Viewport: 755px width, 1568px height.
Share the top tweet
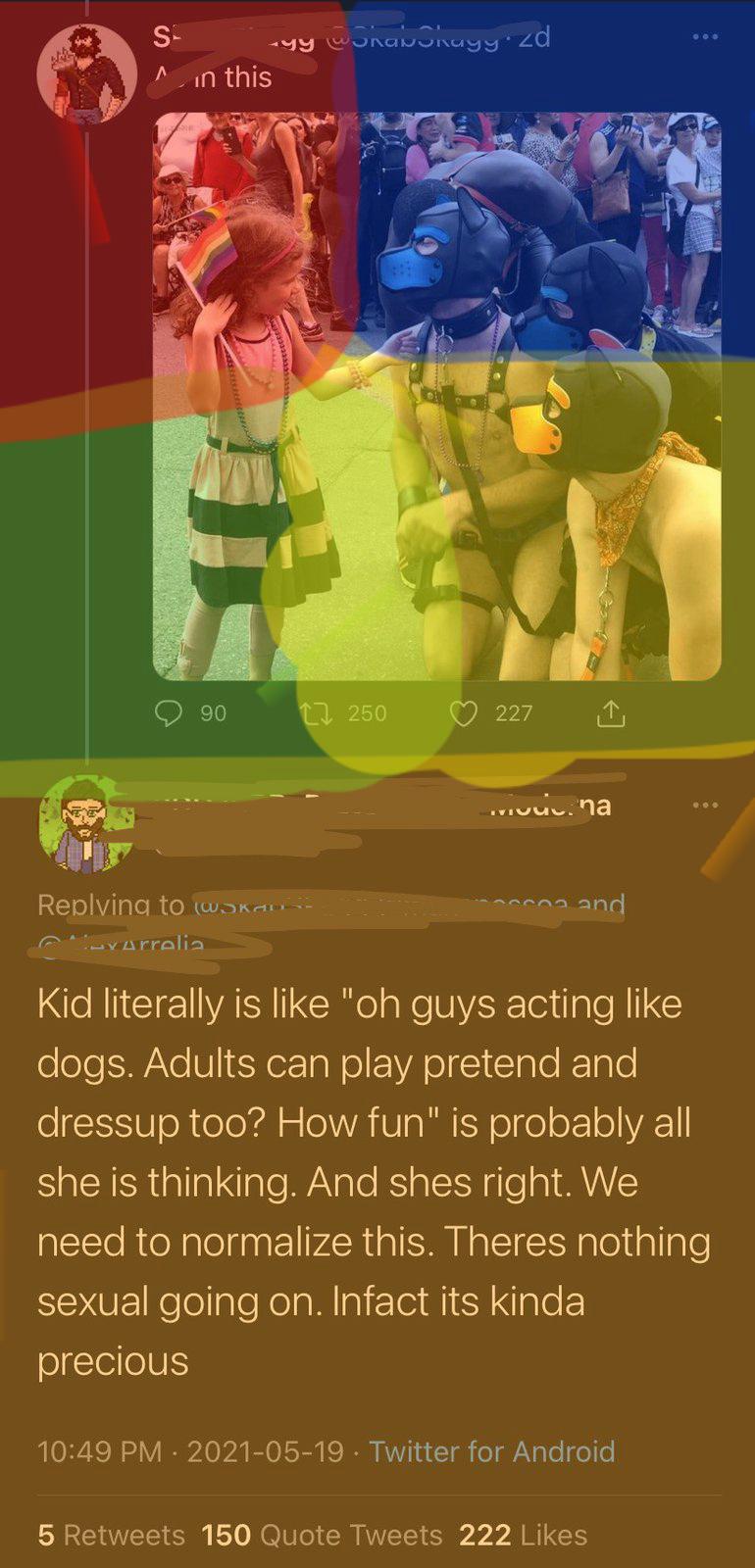click(x=610, y=713)
